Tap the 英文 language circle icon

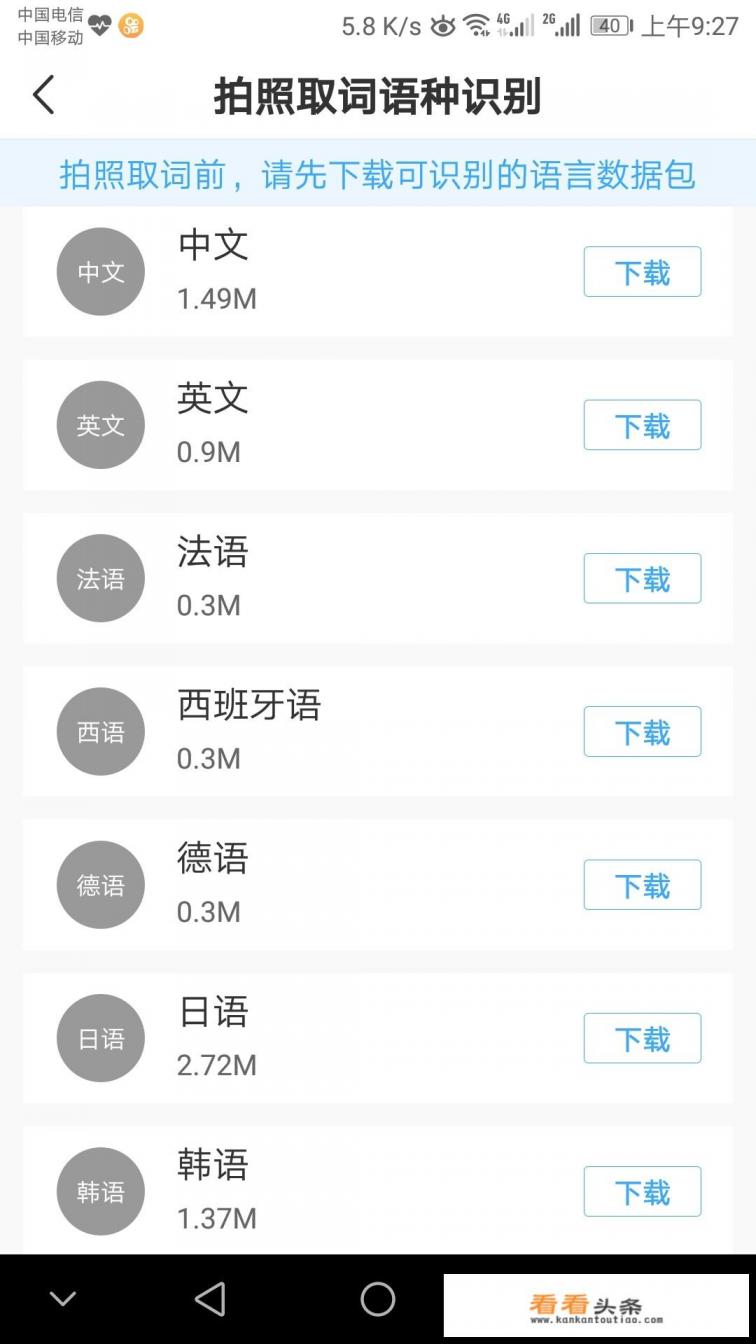point(100,424)
